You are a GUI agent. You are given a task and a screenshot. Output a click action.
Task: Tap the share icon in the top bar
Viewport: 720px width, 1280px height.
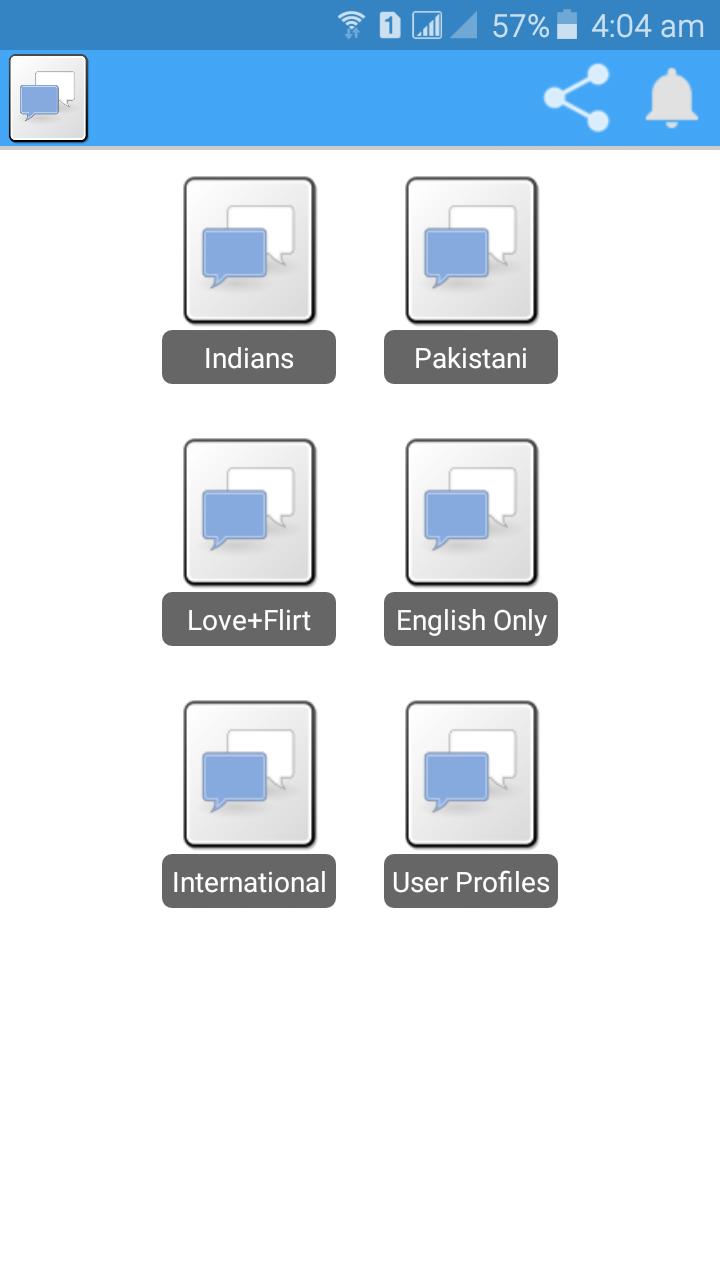point(577,98)
